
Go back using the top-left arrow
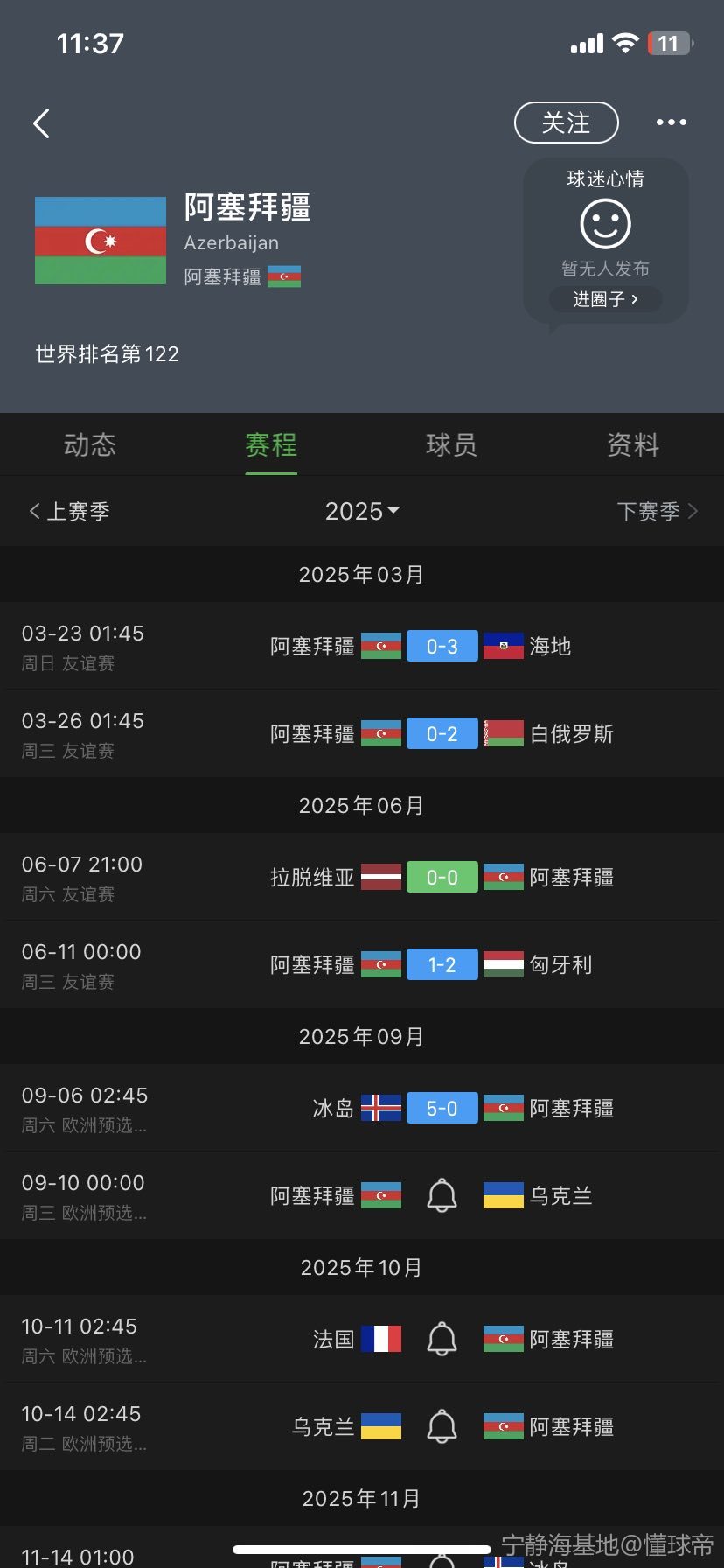(x=41, y=123)
